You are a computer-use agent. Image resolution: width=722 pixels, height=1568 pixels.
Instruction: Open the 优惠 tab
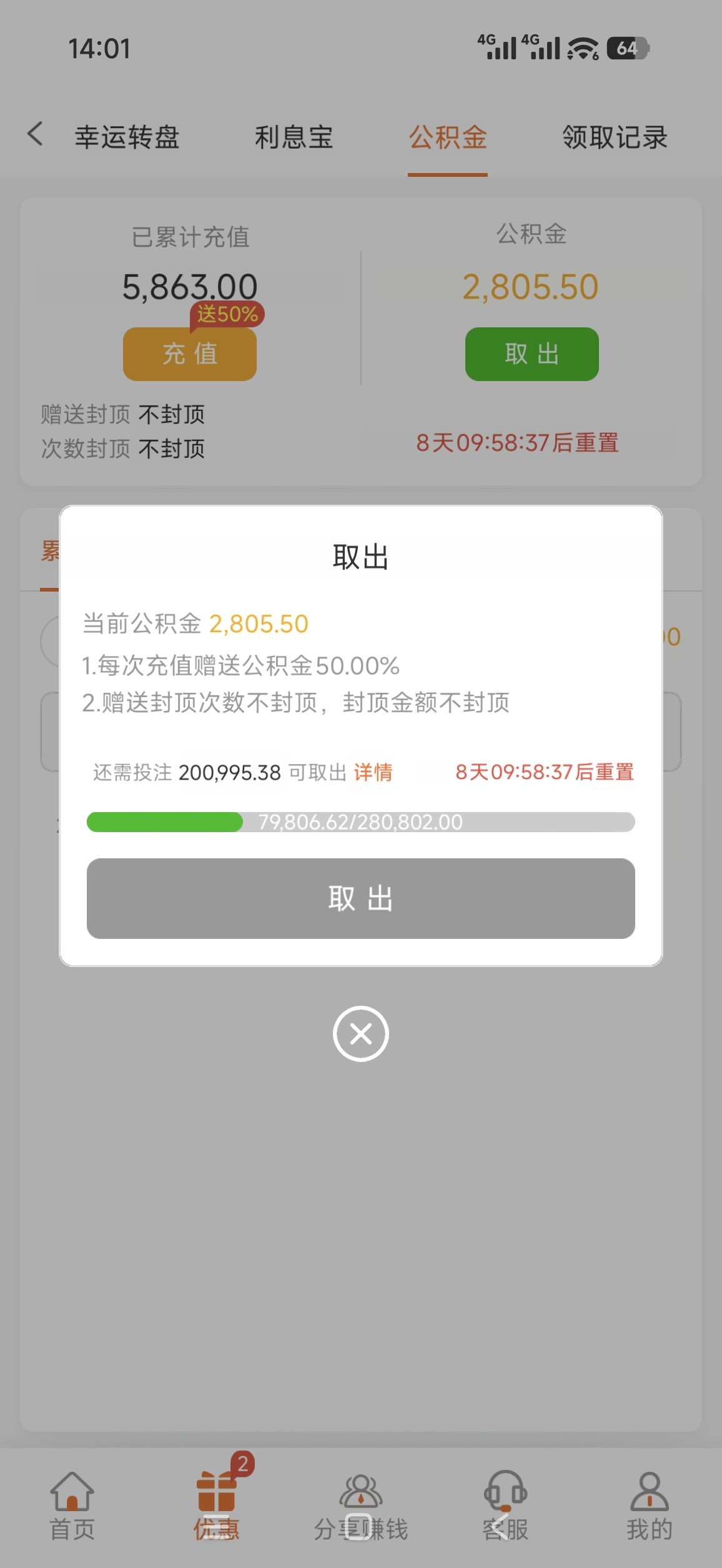216,1506
